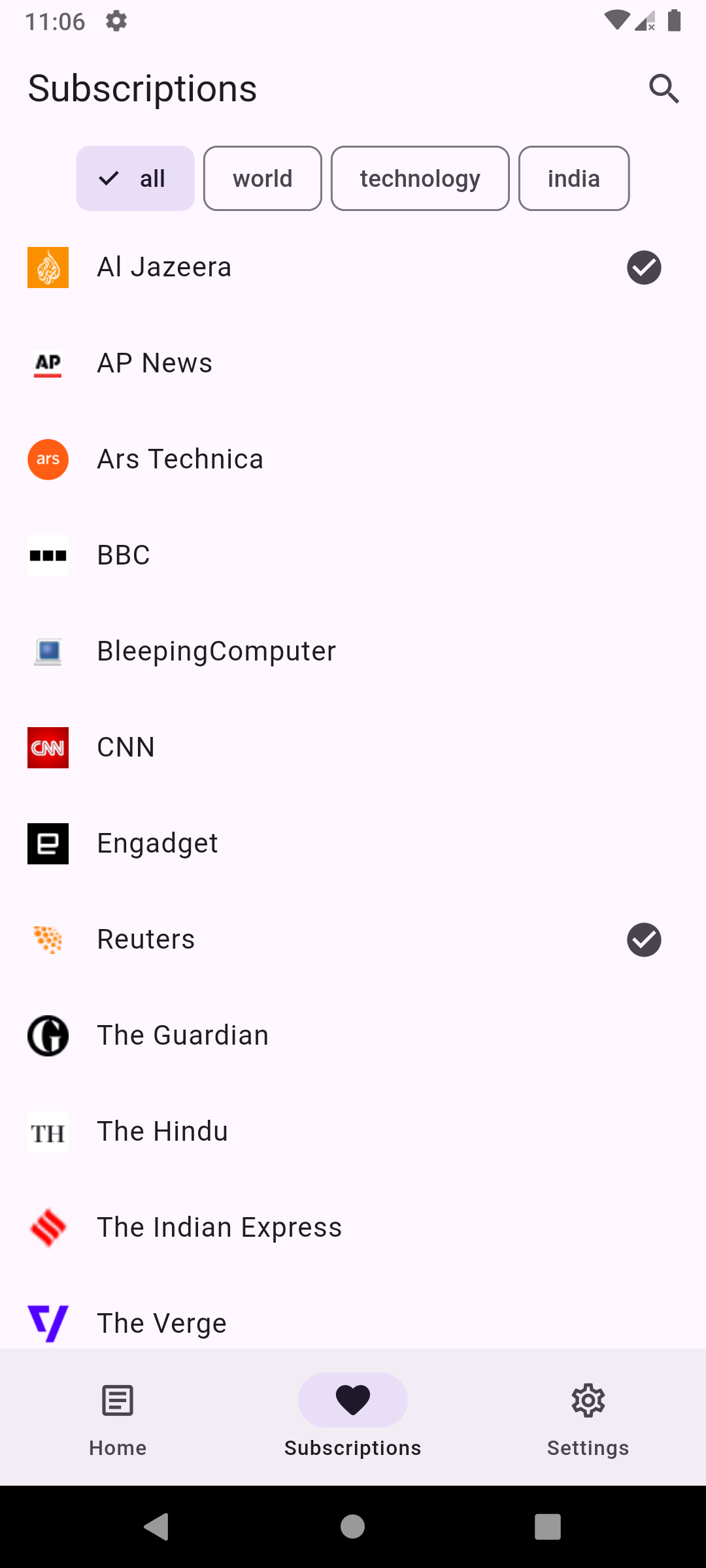Image resolution: width=706 pixels, height=1568 pixels.
Task: Filter subscriptions by technology
Action: coord(420,178)
